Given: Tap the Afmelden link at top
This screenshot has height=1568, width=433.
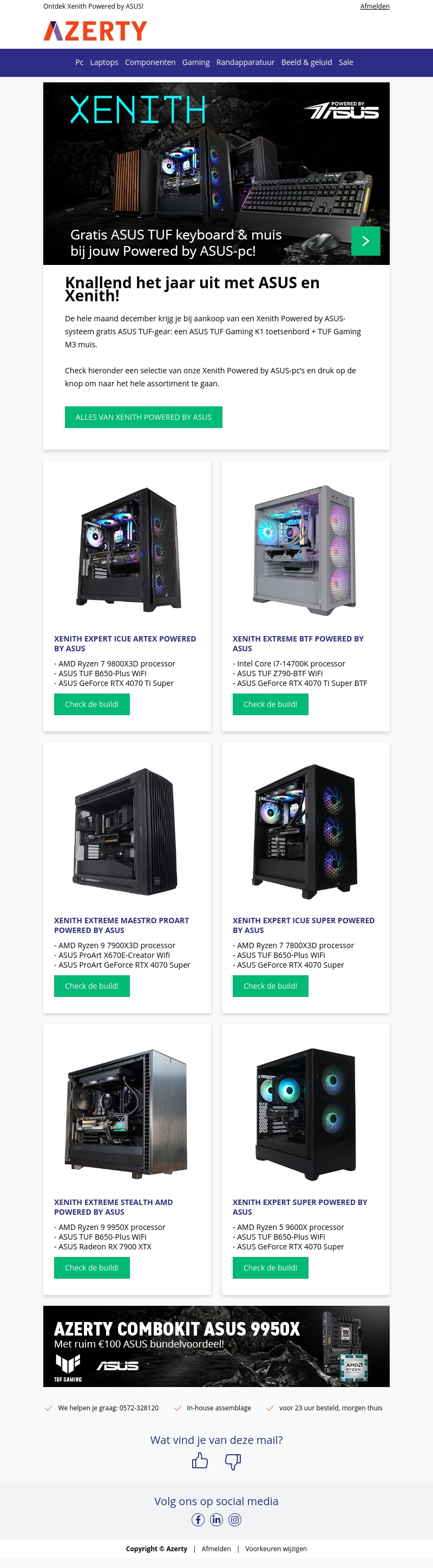Looking at the screenshot, I should [x=375, y=6].
